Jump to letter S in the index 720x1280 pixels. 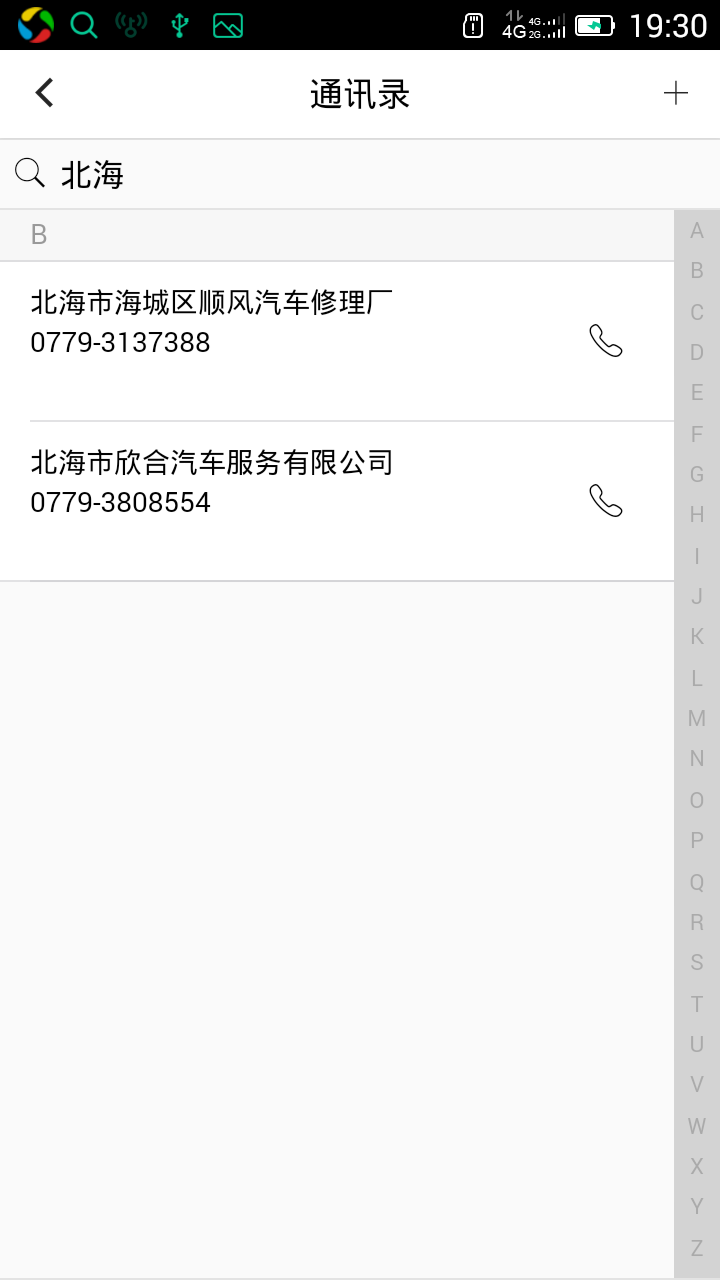coord(697,962)
